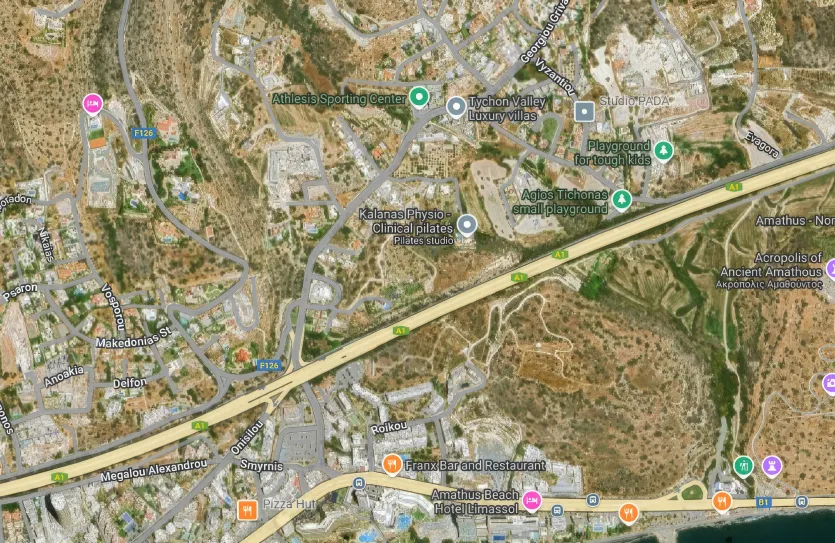
Task: View the Playground for tough kids pin
Action: click(661, 151)
